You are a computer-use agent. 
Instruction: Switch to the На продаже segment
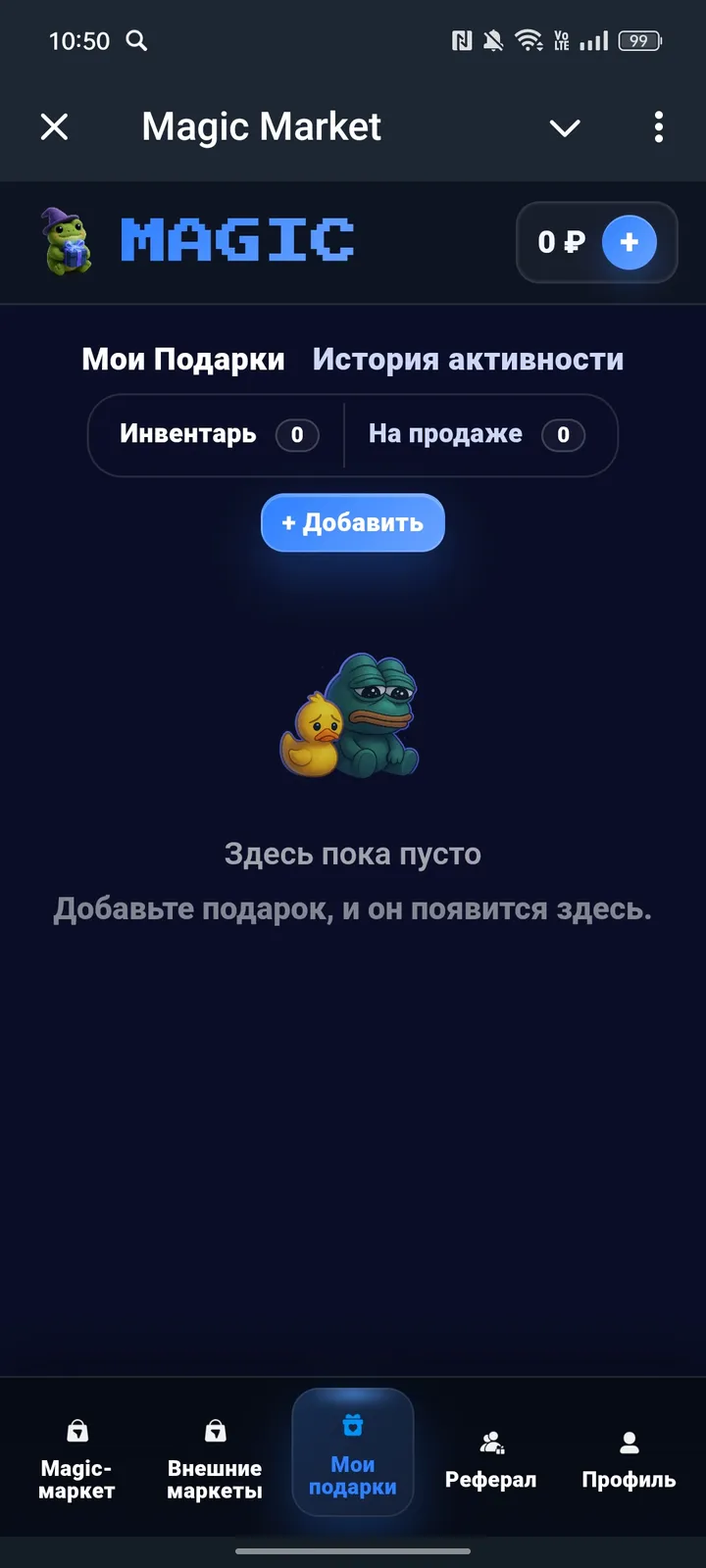479,434
